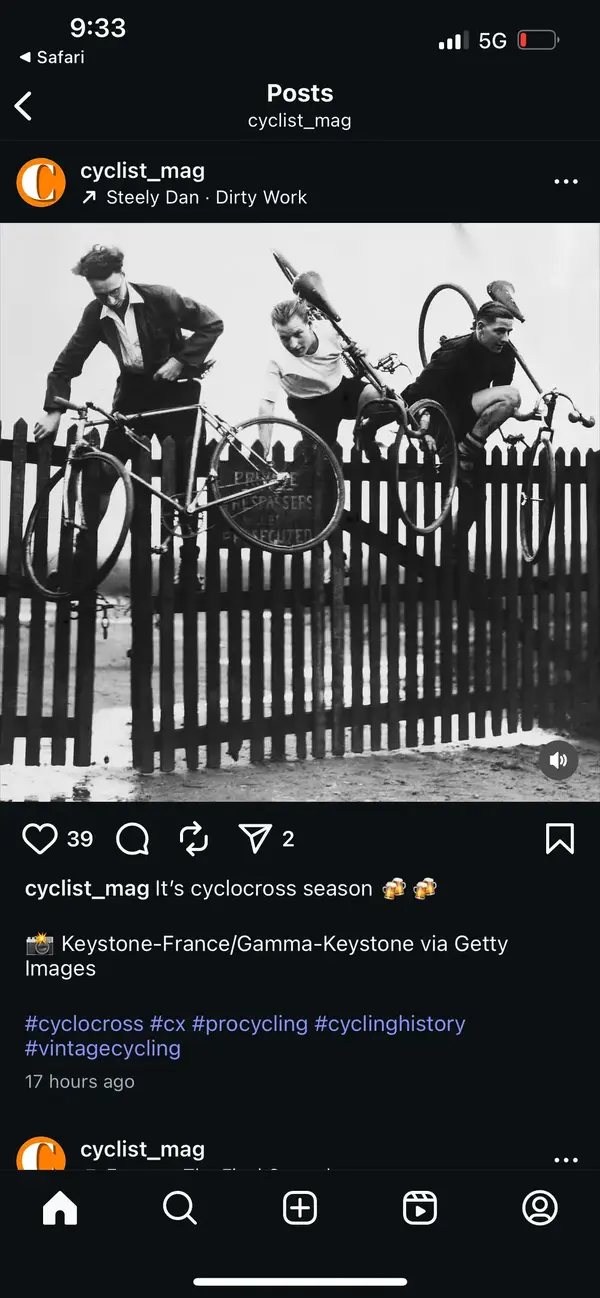
Task: Like the cyclocross post
Action: coord(40,839)
